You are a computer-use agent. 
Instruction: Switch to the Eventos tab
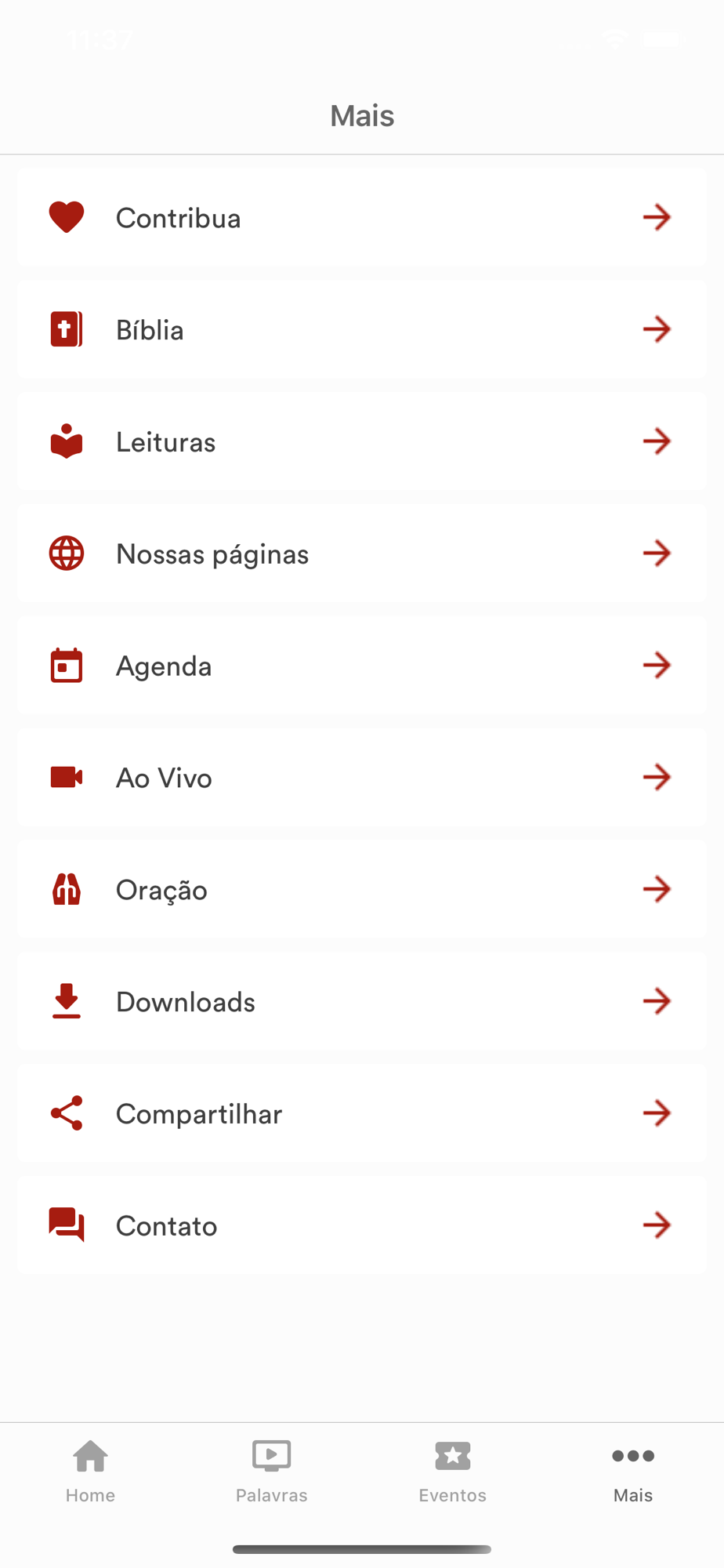453,1472
